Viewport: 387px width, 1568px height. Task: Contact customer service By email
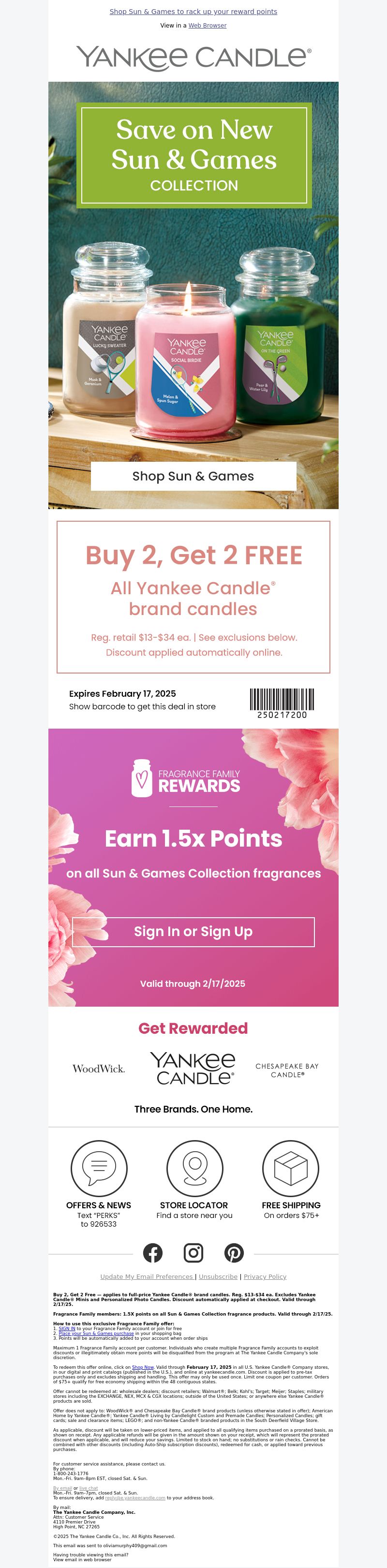click(x=62, y=1488)
